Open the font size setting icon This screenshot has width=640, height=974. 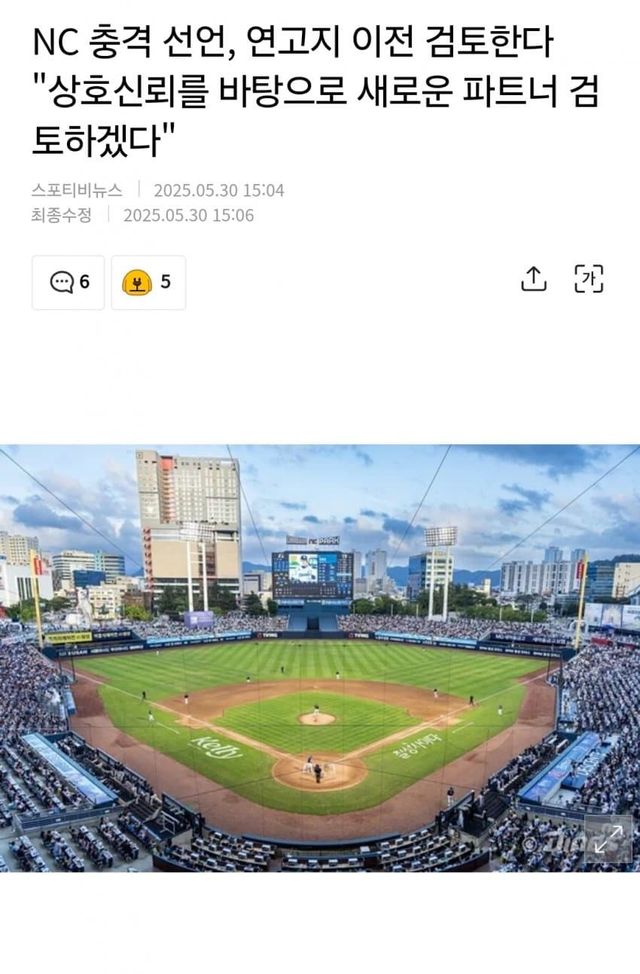click(589, 280)
